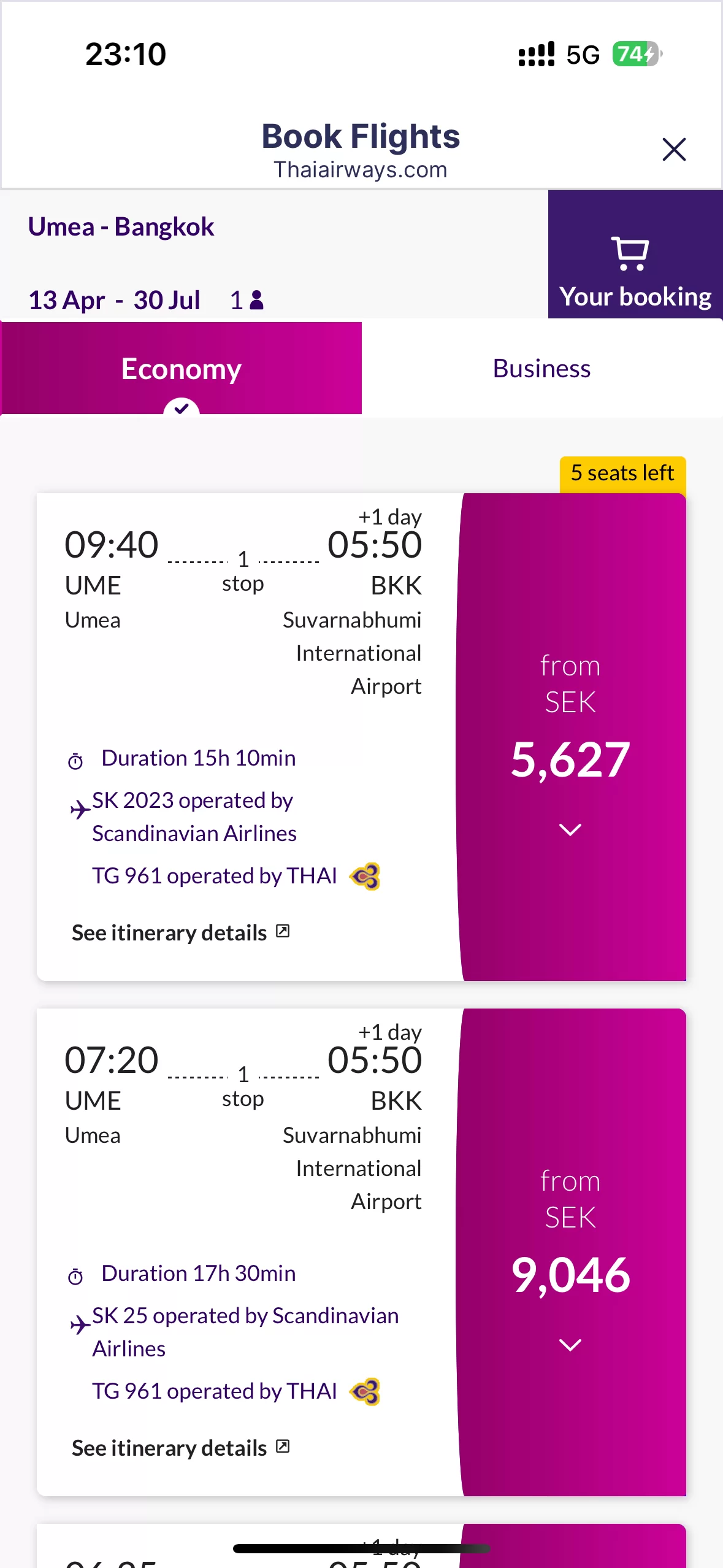The height and width of the screenshot is (1568, 723).
Task: Select the Economy tab
Action: pos(182,369)
